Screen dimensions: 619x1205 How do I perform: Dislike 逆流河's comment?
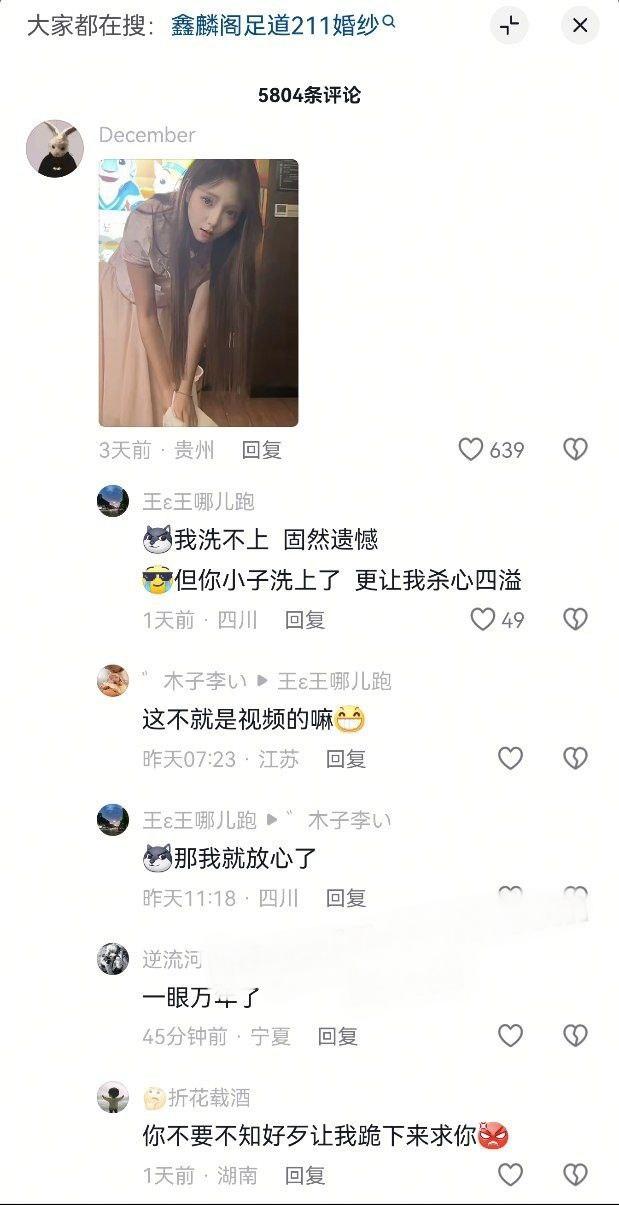(575, 1036)
